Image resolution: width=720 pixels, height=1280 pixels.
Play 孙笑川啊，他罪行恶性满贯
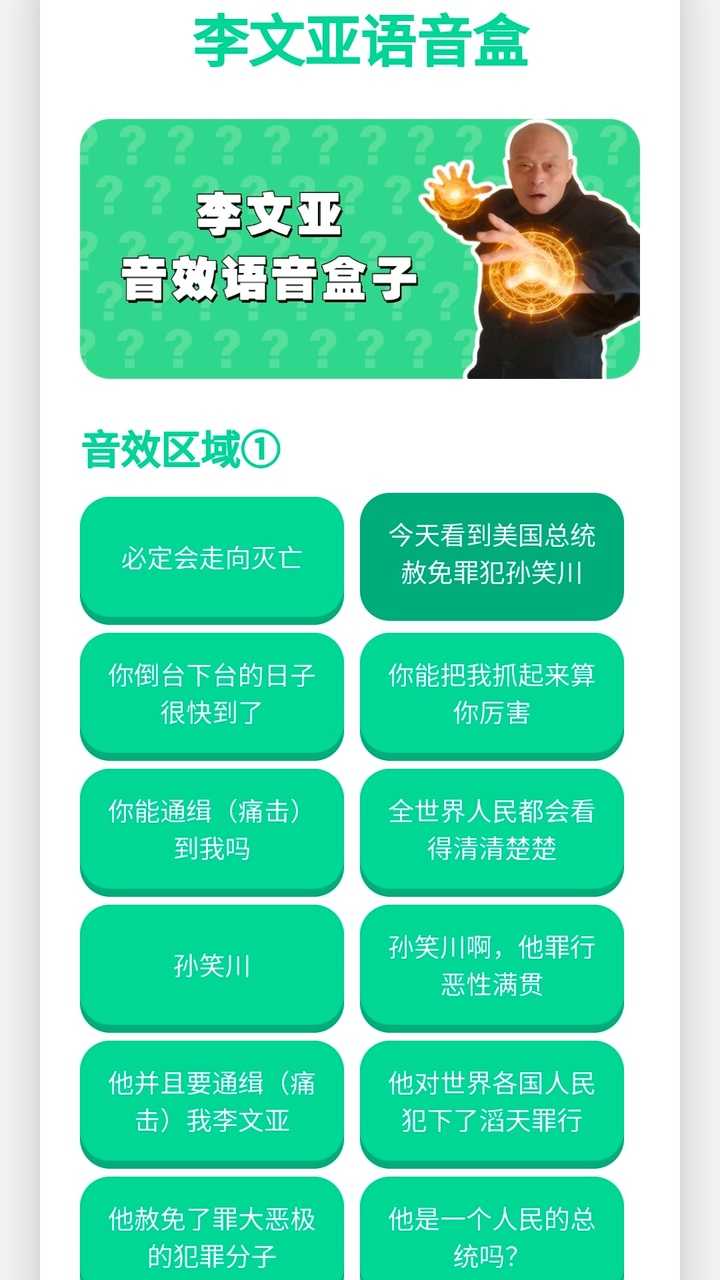[x=491, y=965]
